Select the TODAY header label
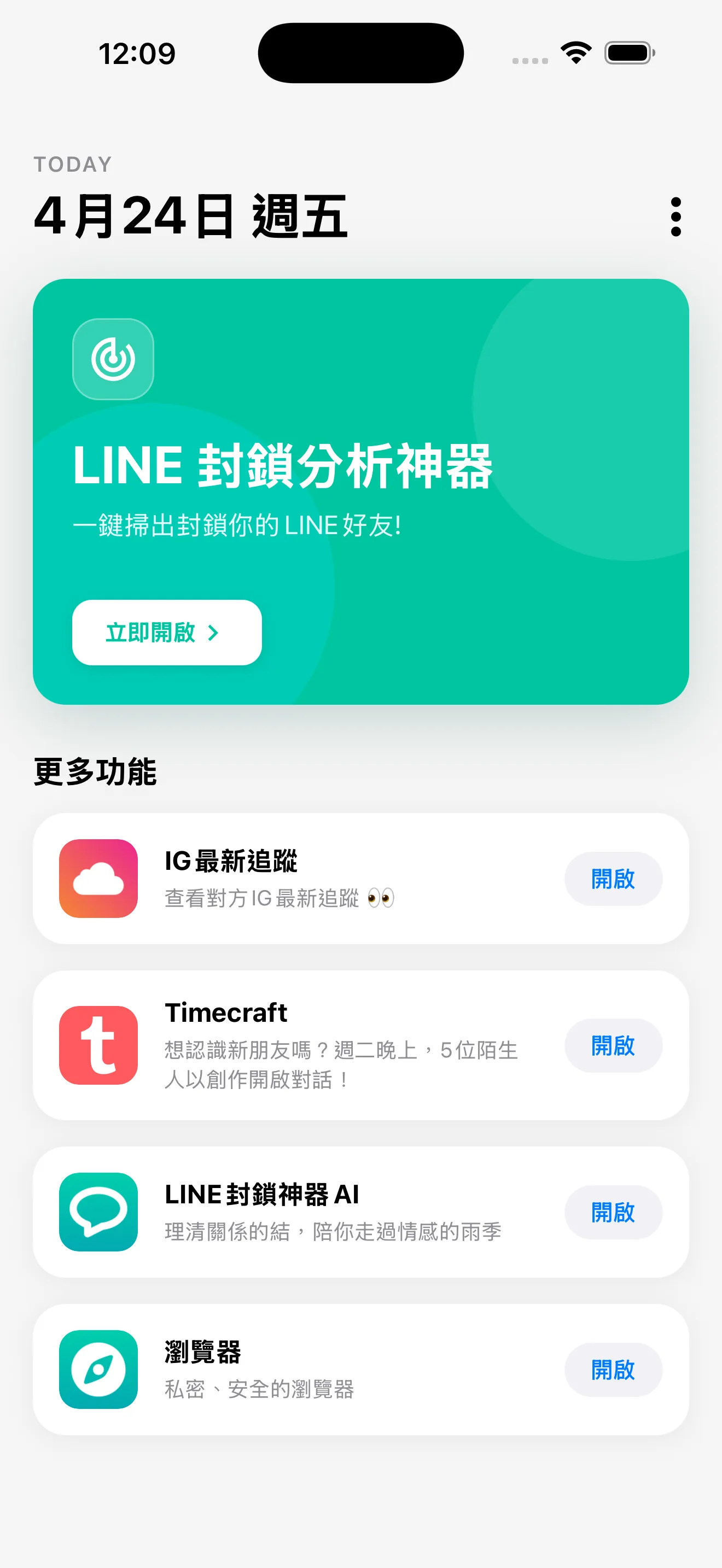 click(72, 163)
